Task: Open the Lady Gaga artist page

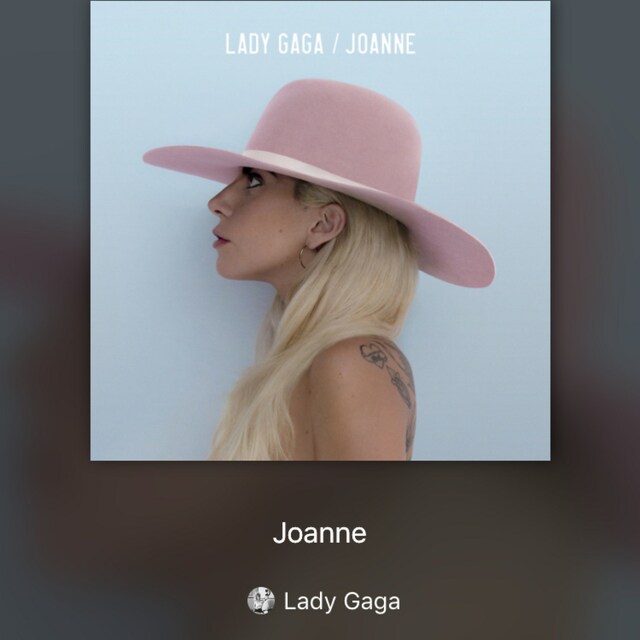Action: [325, 601]
